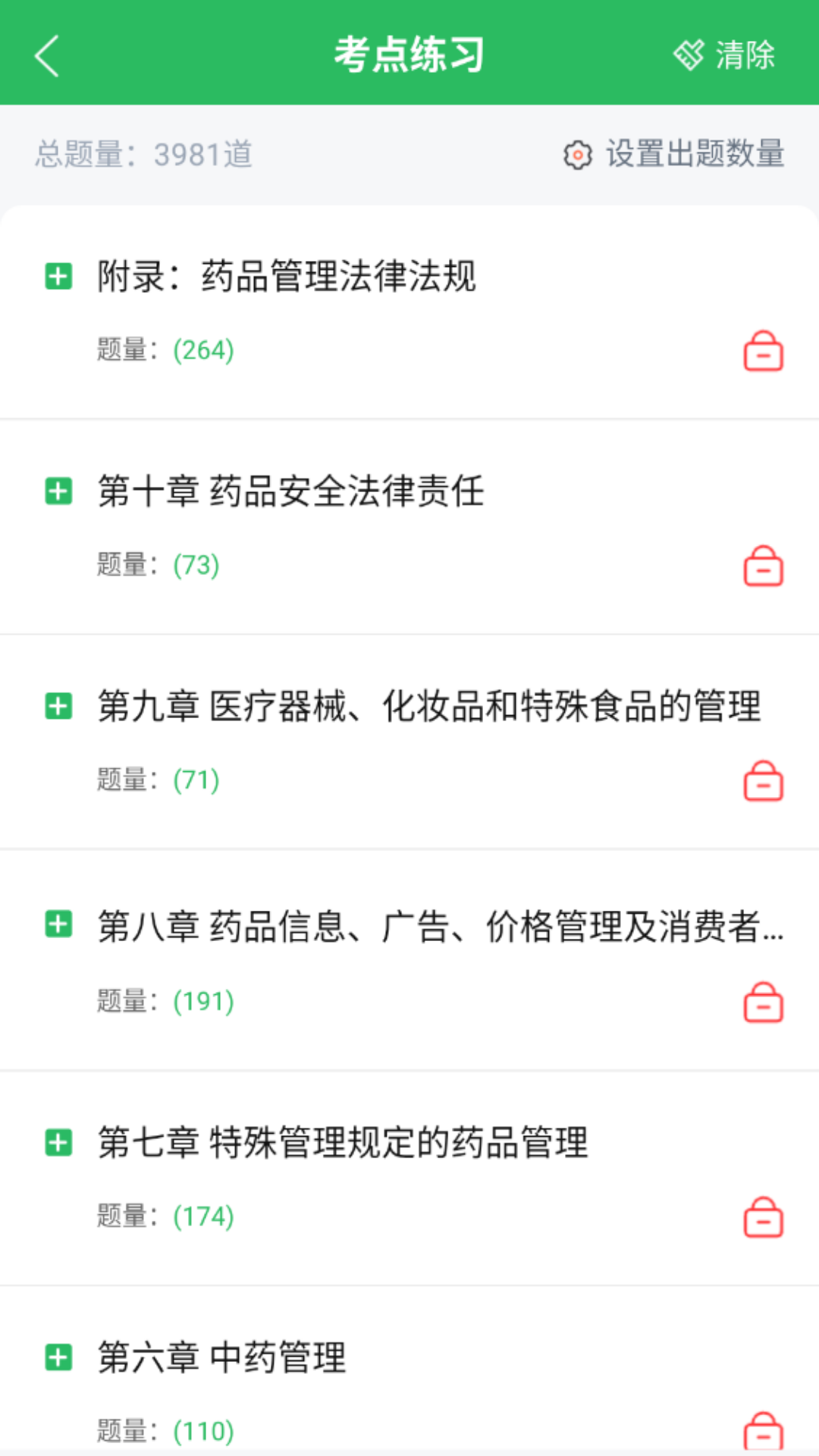Click the eraser icon next to 清除
Viewport: 819px width, 1456px height.
(689, 54)
